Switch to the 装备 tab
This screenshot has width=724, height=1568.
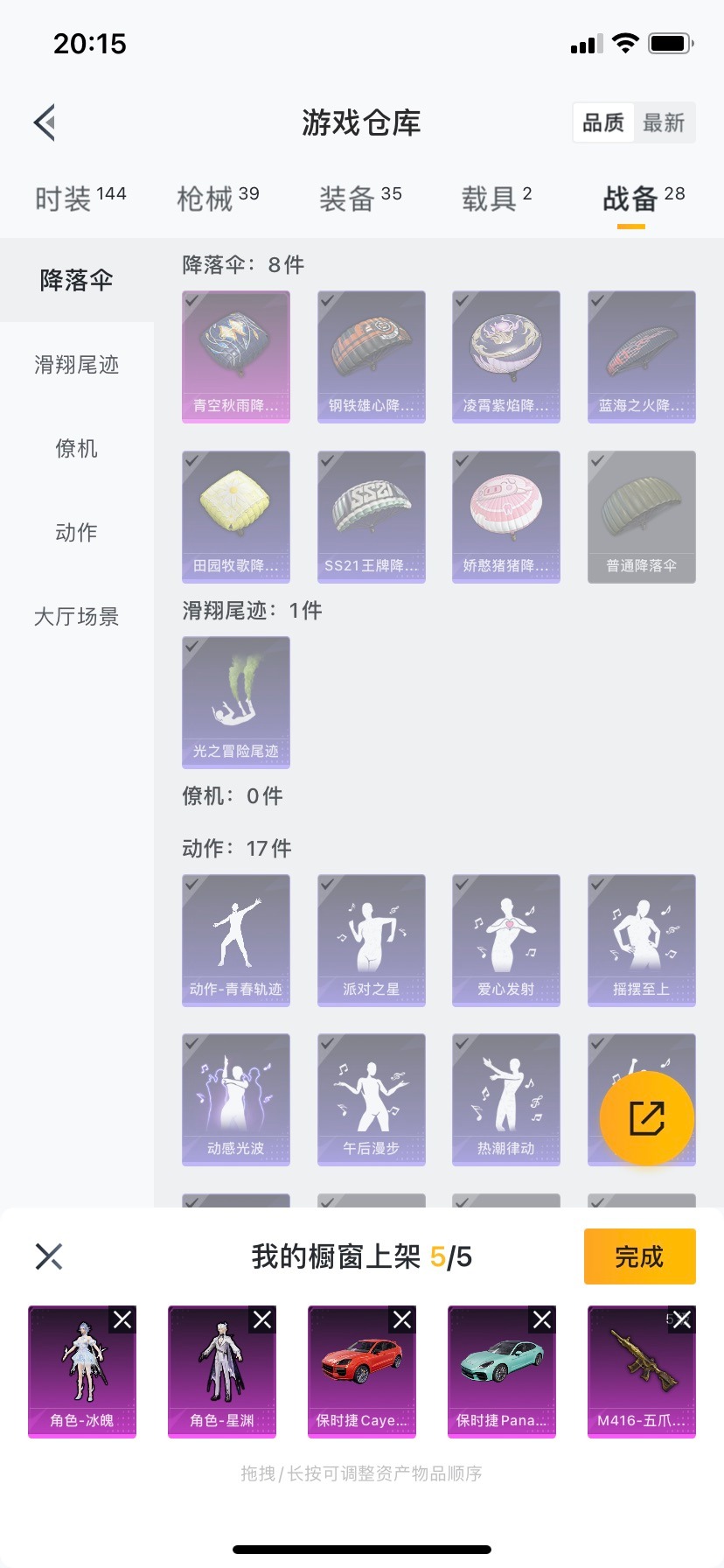coord(360,199)
